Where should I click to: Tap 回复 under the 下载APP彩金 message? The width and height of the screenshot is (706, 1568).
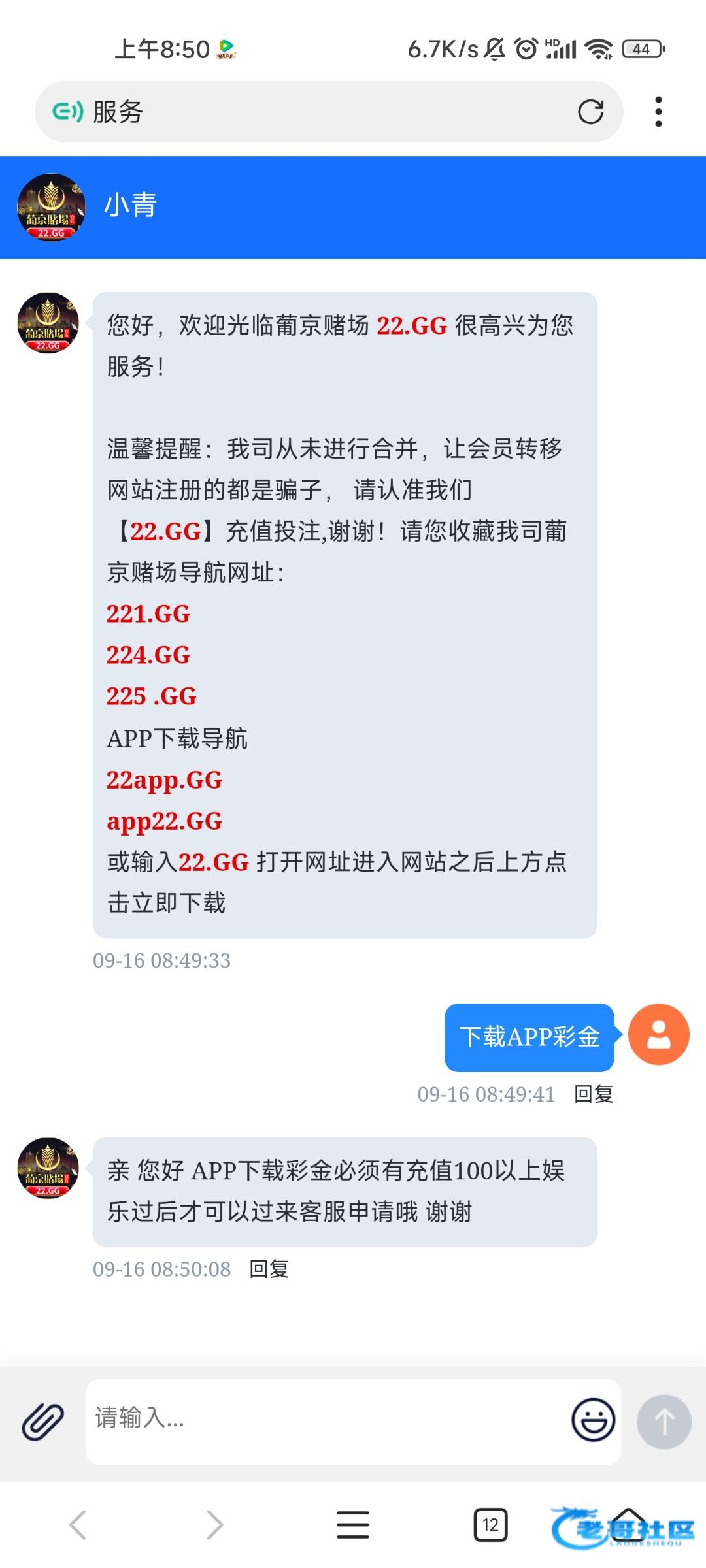(594, 1094)
